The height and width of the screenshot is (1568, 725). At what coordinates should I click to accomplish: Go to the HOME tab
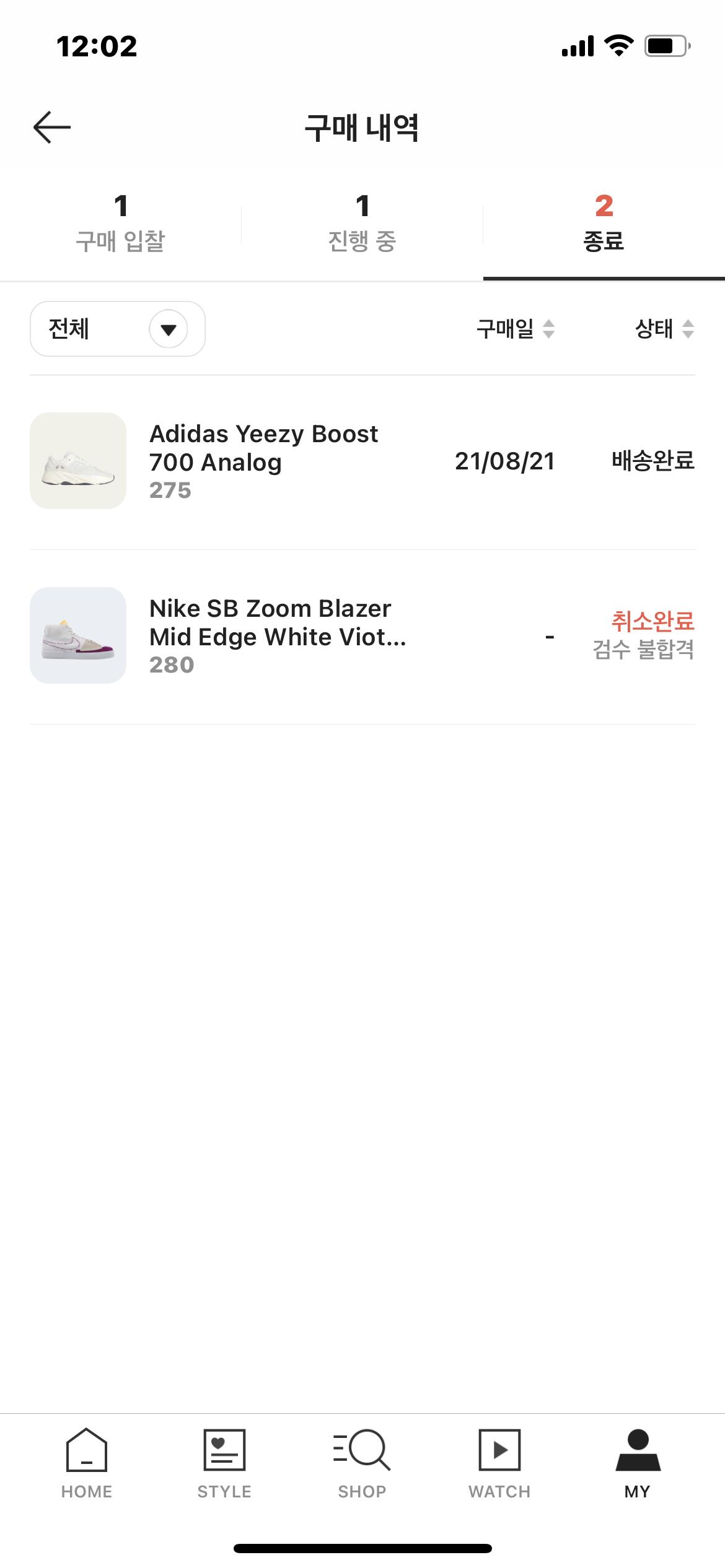[87, 1464]
